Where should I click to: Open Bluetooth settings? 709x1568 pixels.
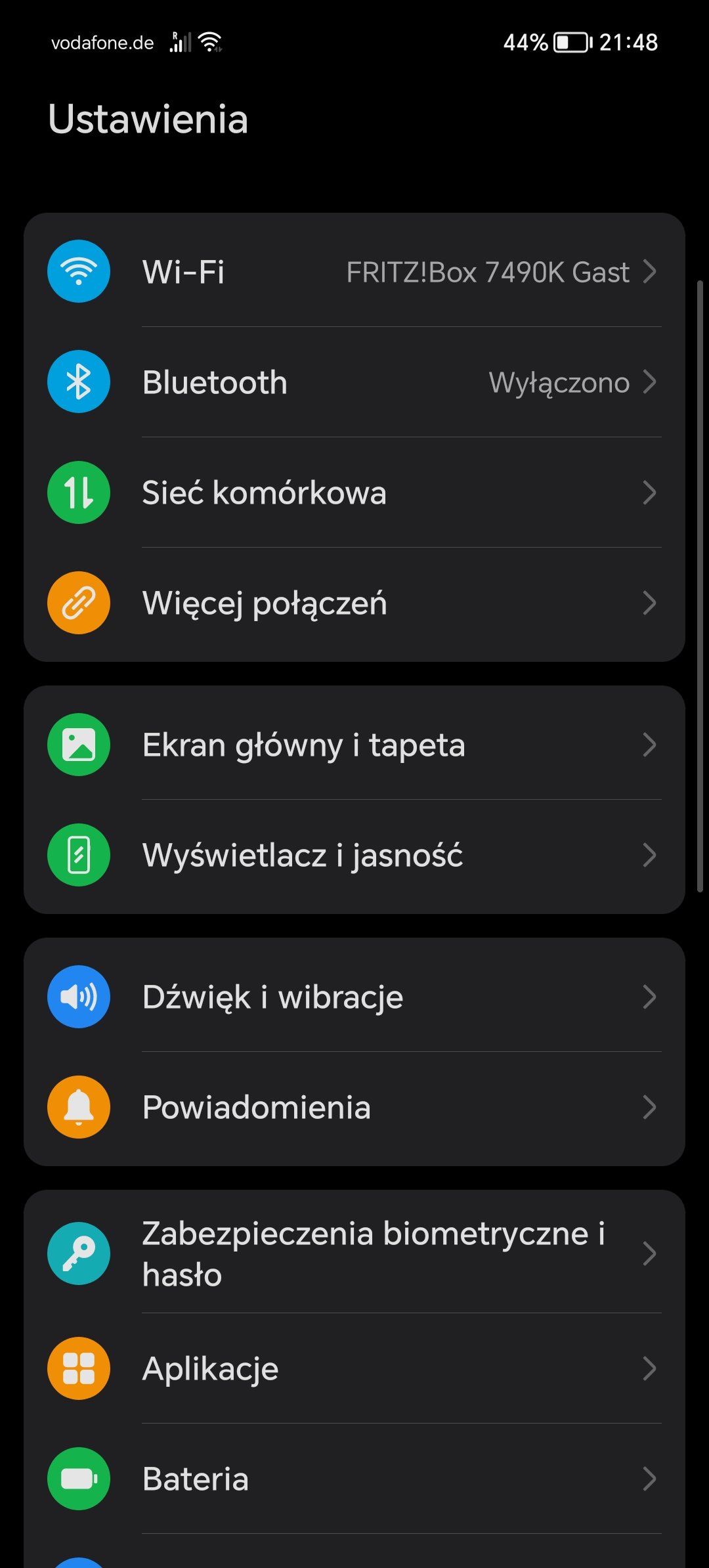[354, 382]
